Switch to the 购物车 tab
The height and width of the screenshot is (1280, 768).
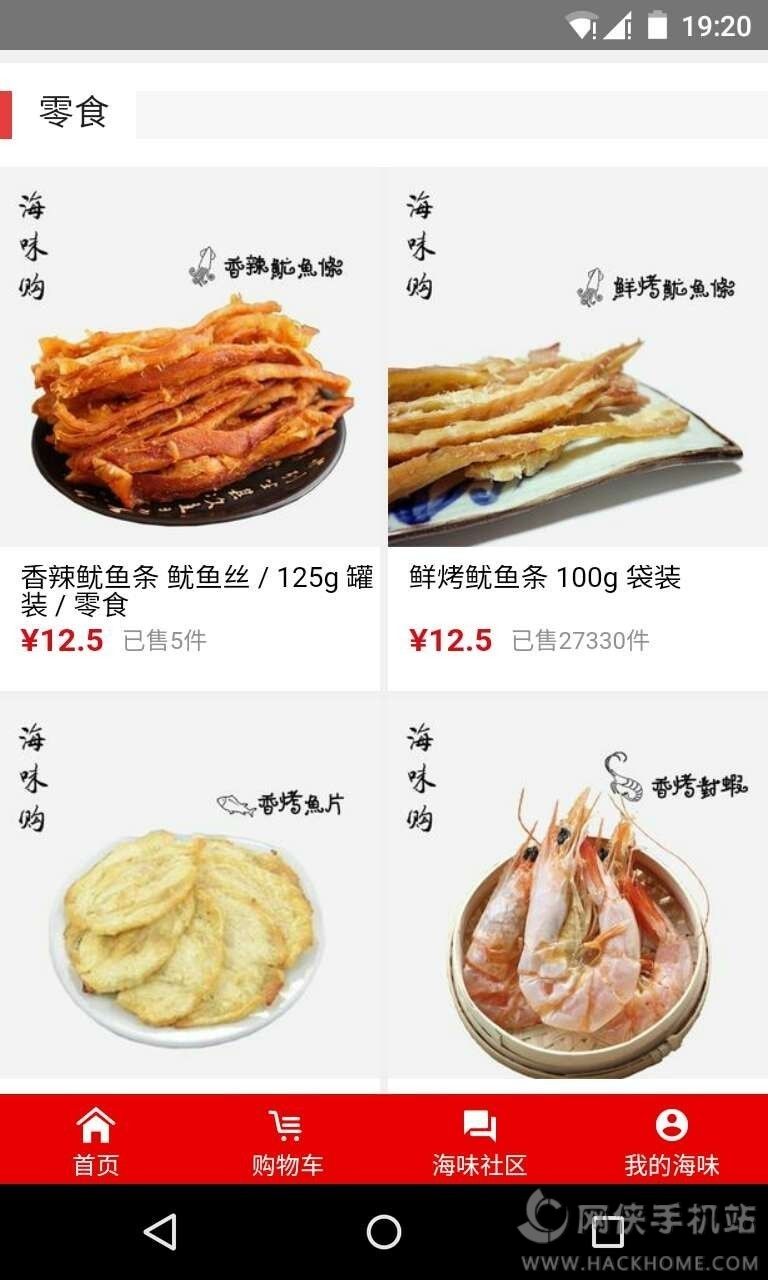click(287, 1141)
